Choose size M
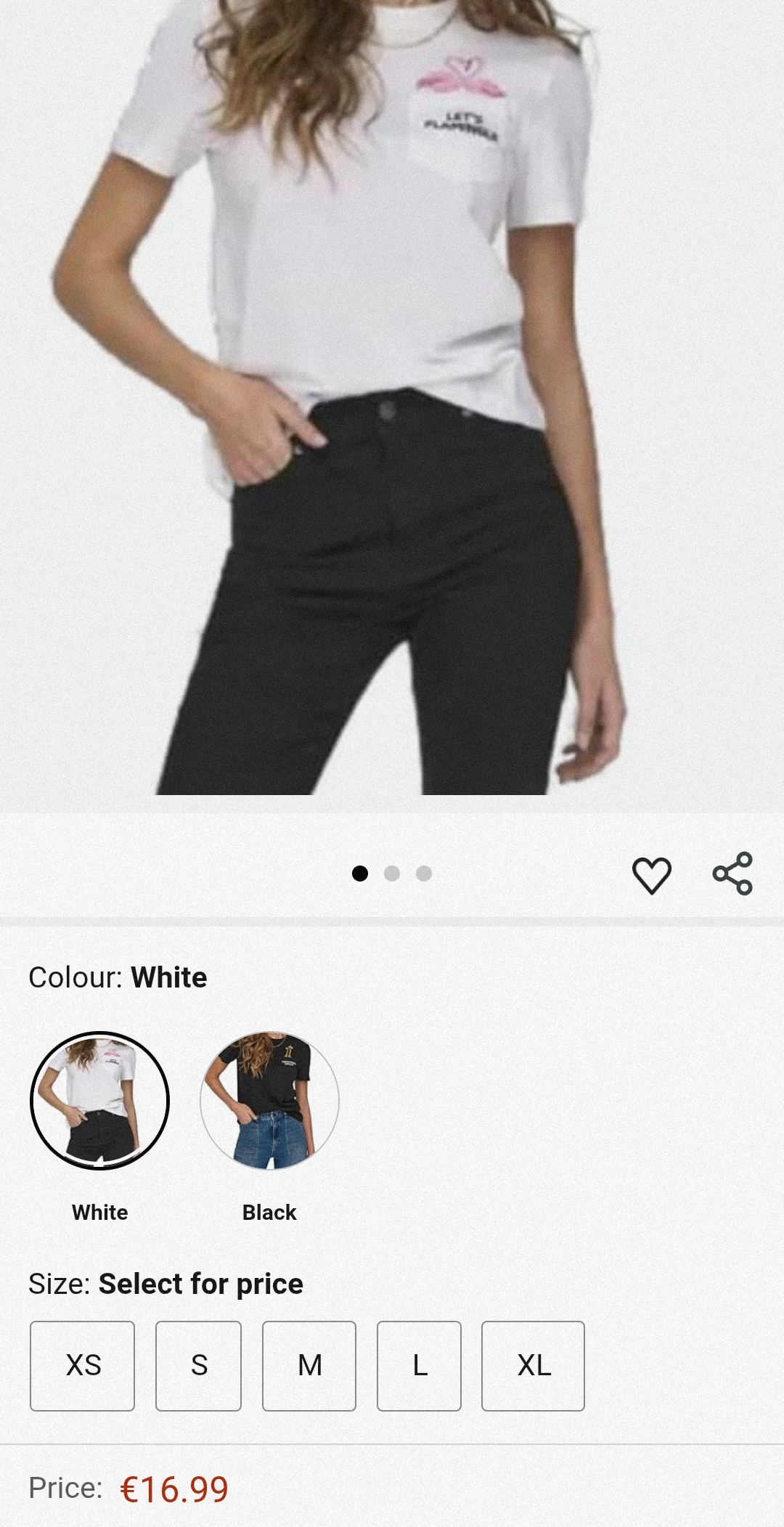This screenshot has height=1527, width=784. [x=309, y=1366]
